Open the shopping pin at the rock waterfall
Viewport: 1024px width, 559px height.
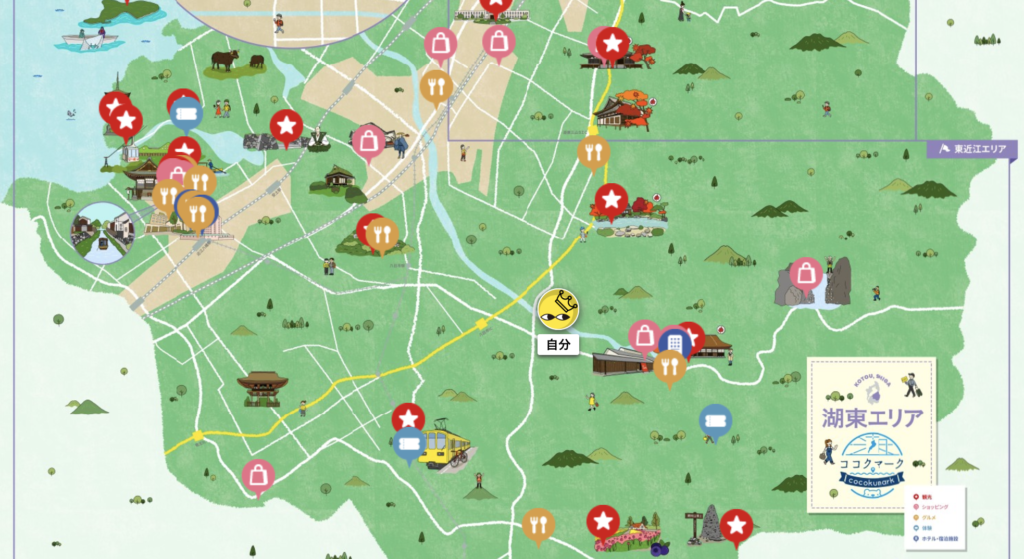coord(806,274)
